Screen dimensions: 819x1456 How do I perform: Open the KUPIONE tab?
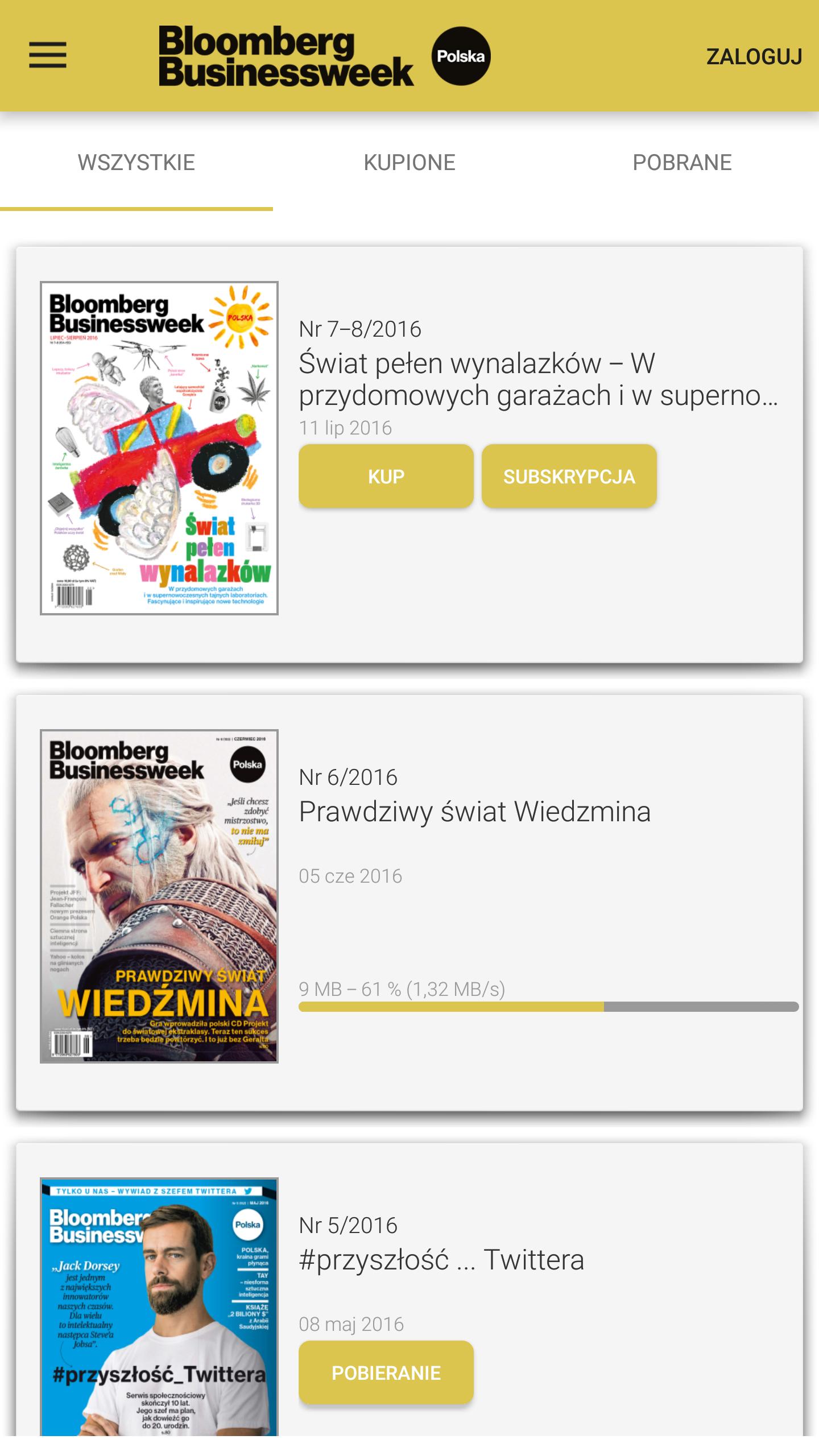[x=409, y=162]
